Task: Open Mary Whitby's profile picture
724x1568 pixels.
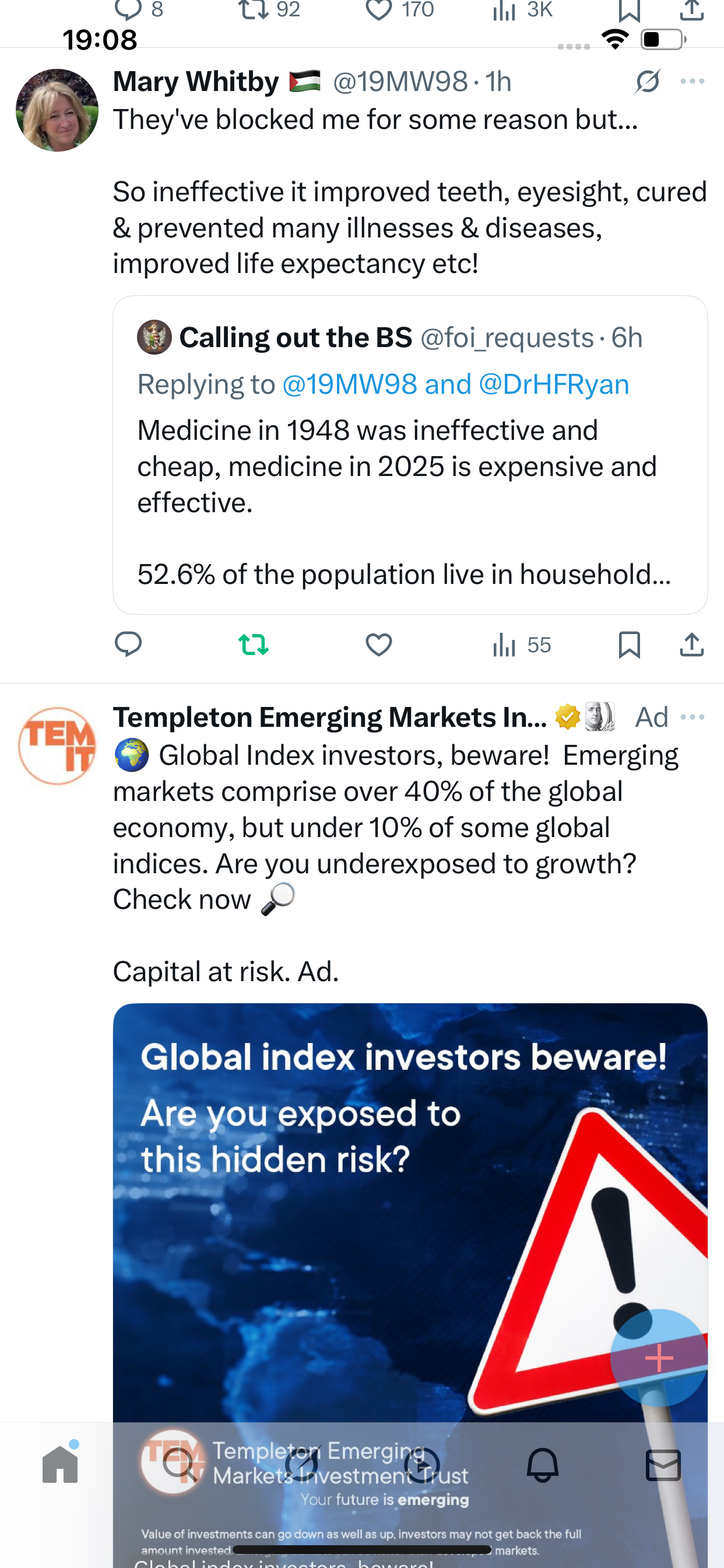Action: [x=57, y=110]
